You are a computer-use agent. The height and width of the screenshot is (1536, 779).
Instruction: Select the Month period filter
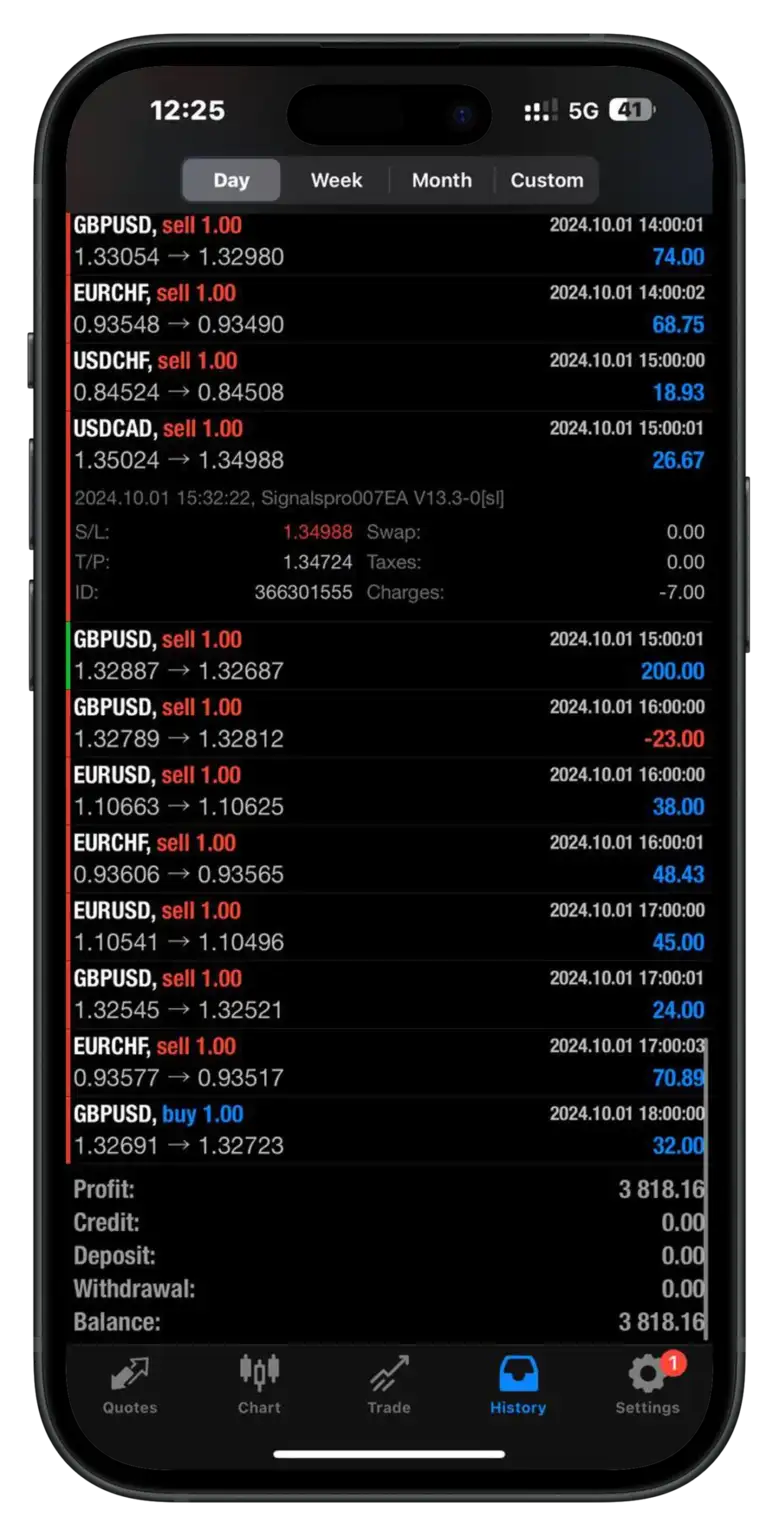point(441,181)
